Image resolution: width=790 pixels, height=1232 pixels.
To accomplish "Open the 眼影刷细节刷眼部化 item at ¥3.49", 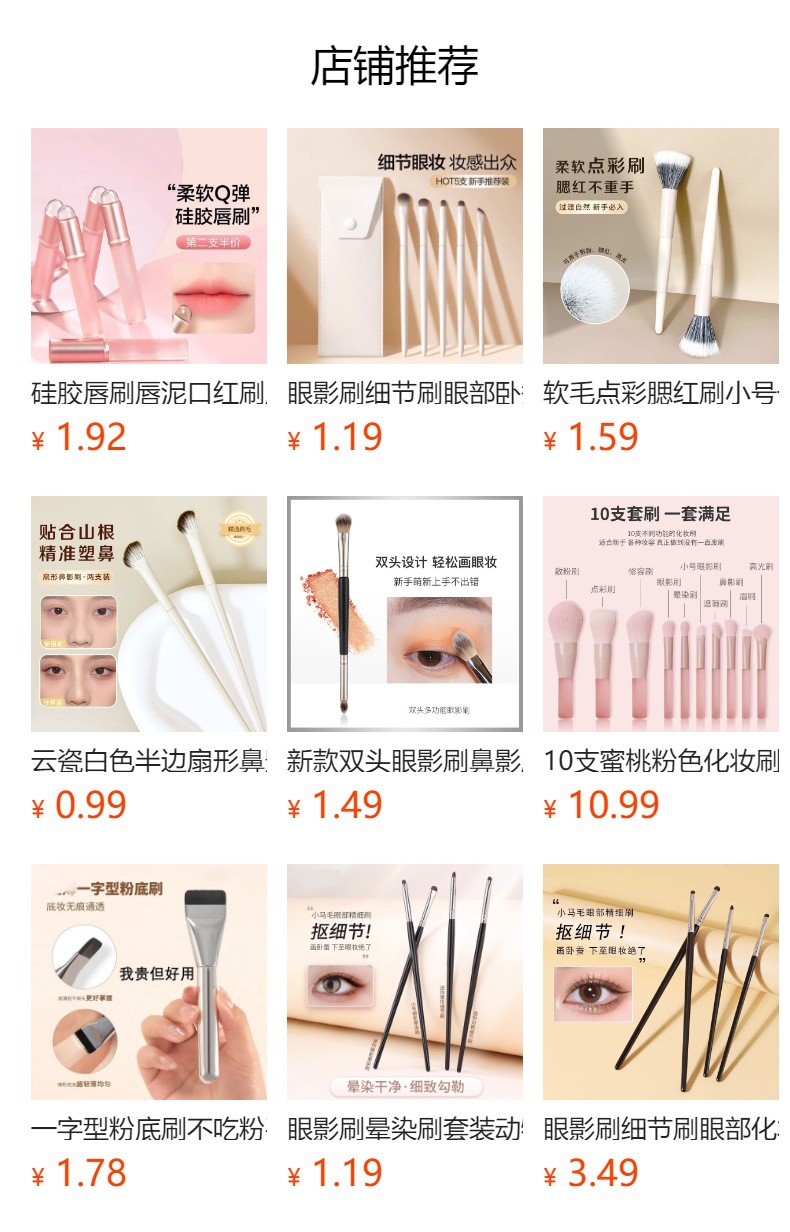I will 661,1027.
